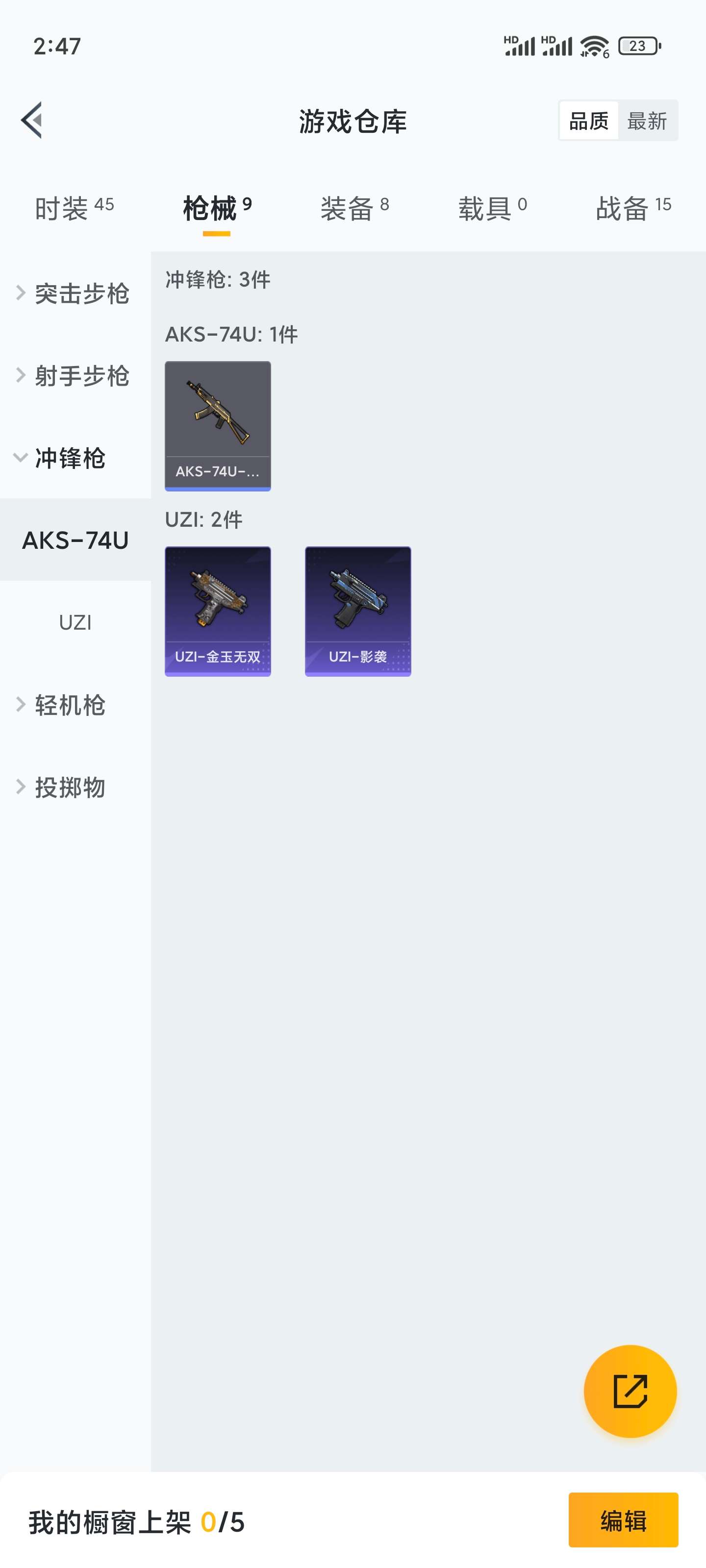This screenshot has width=706, height=1568.
Task: Open the share floating action button
Action: (630, 1391)
